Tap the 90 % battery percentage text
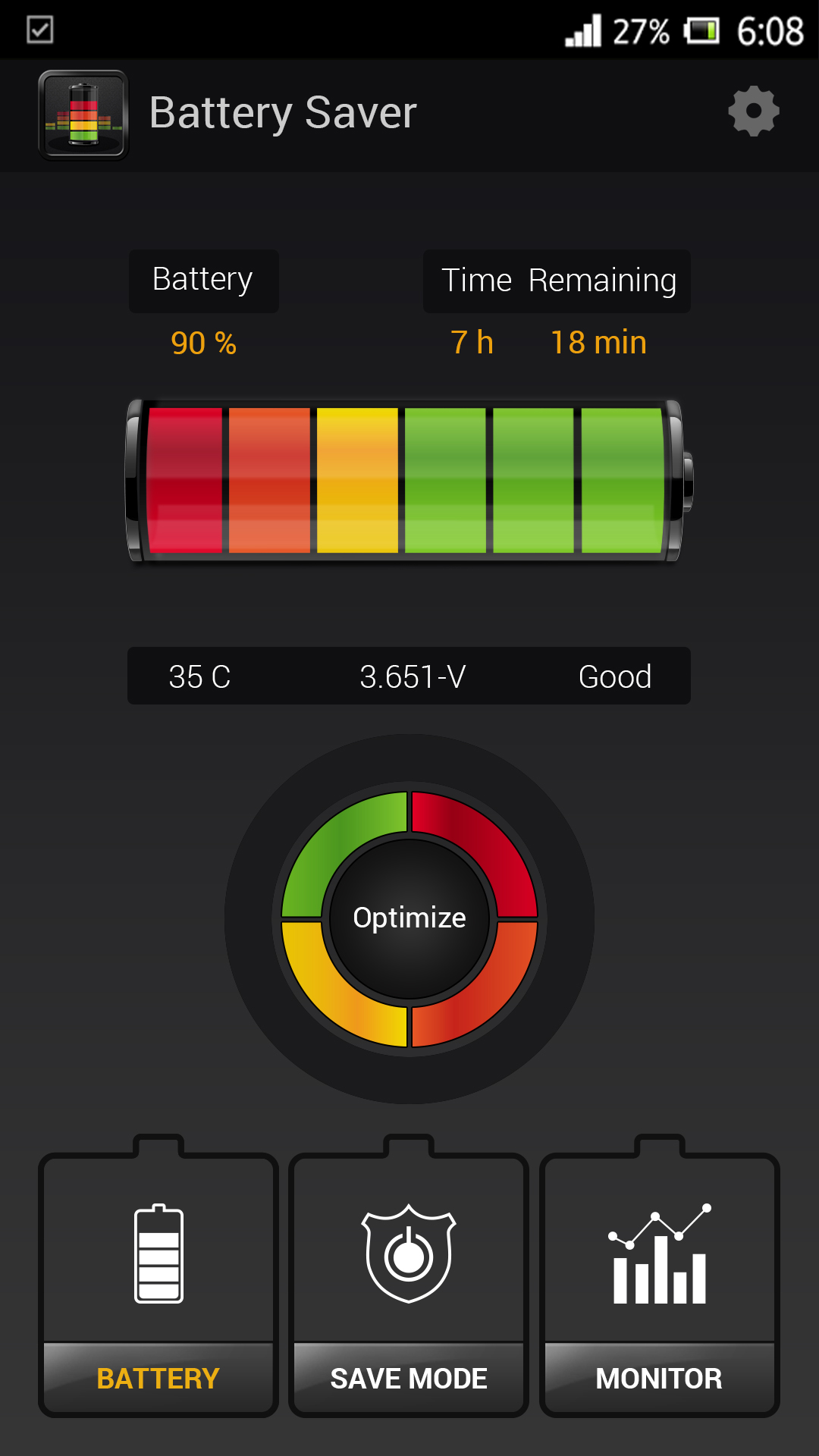The width and height of the screenshot is (819, 1456). [203, 344]
